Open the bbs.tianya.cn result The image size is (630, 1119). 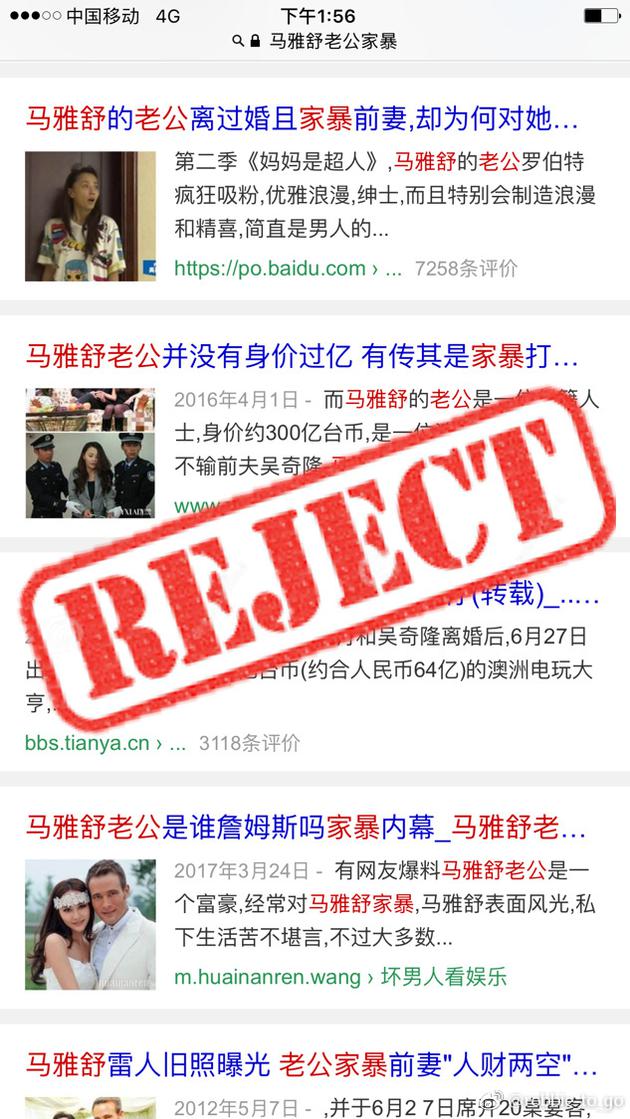pos(87,743)
